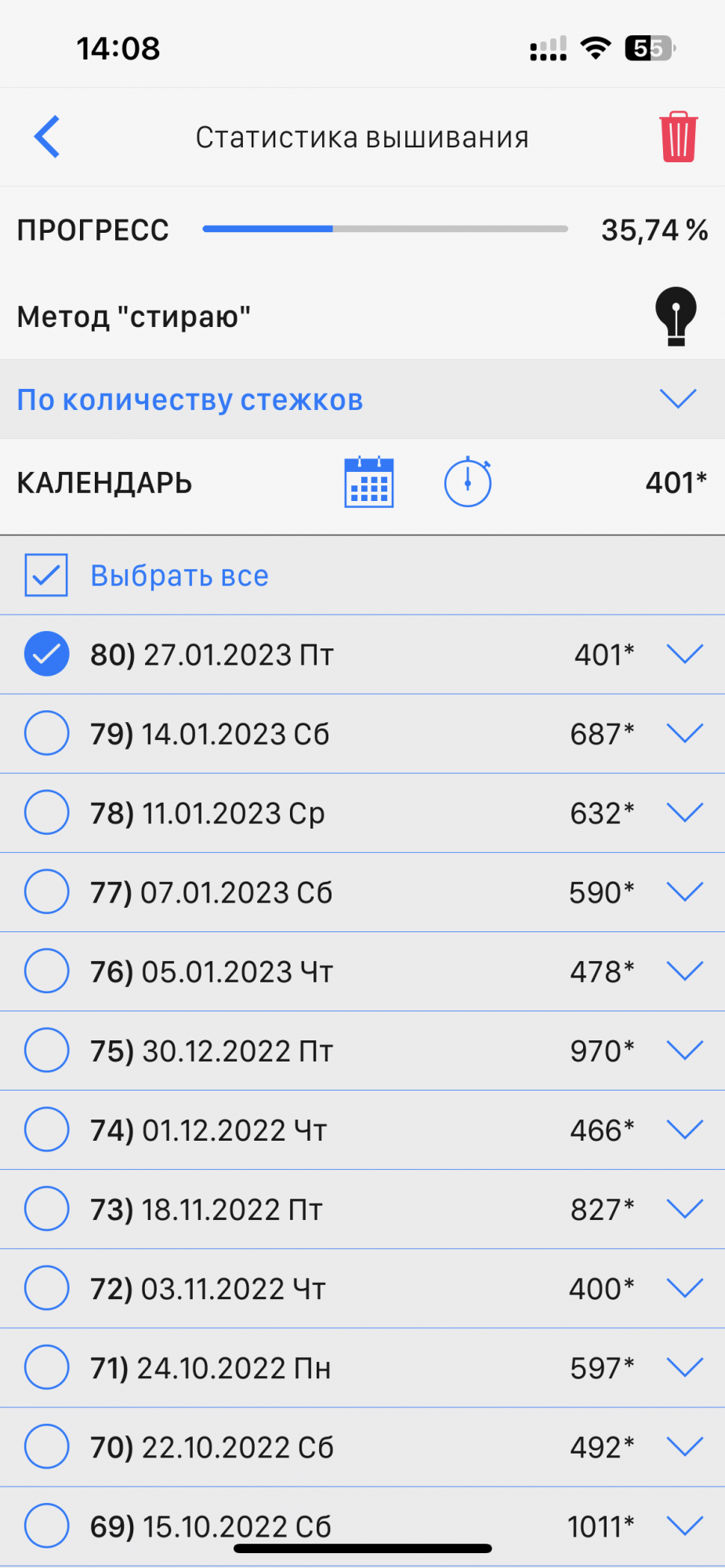The height and width of the screenshot is (1568, 725).
Task: Expand details for 72) 03.11.2022 Чт
Action: coord(684,1288)
